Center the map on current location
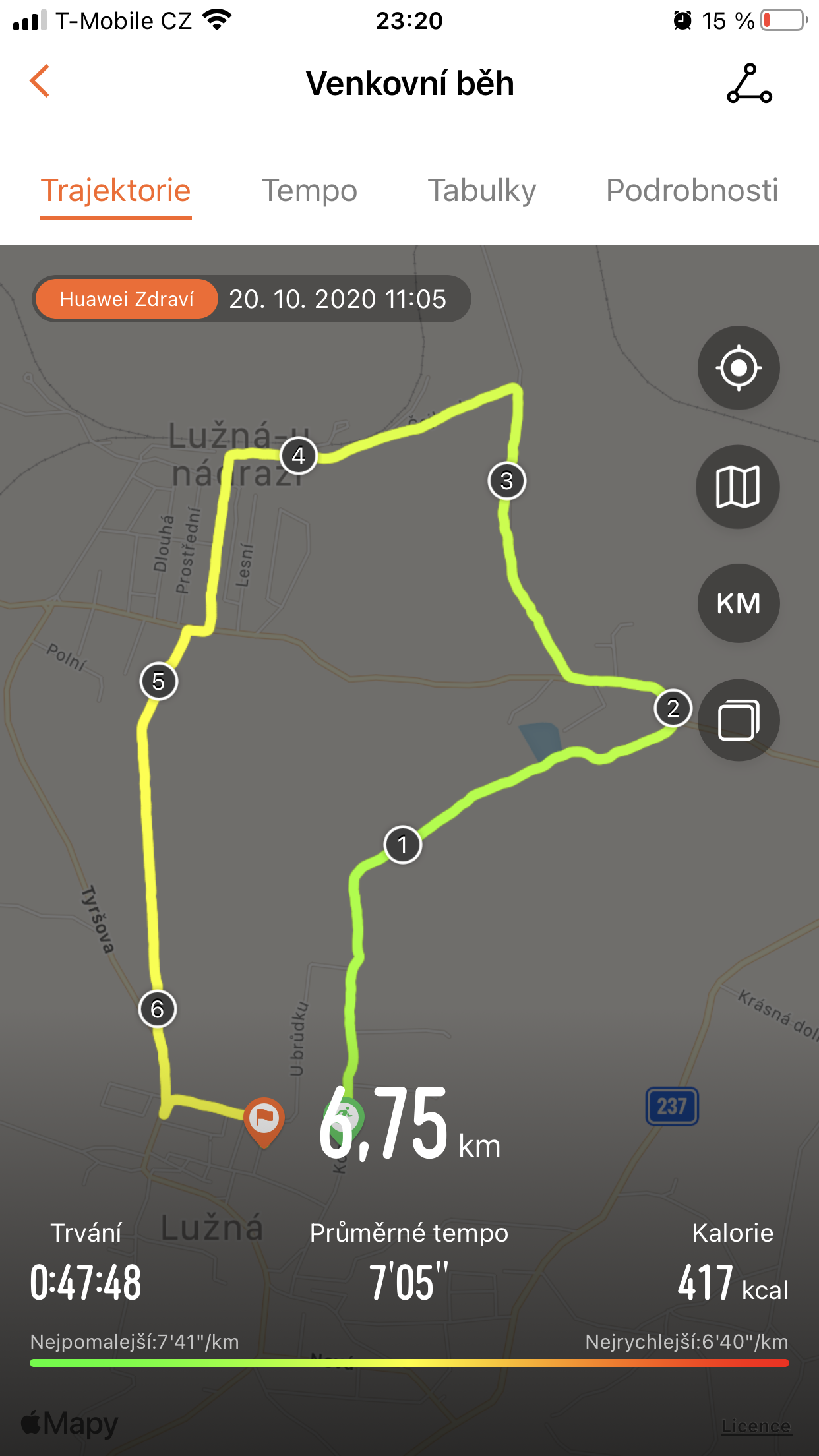This screenshot has width=819, height=1456. click(739, 367)
